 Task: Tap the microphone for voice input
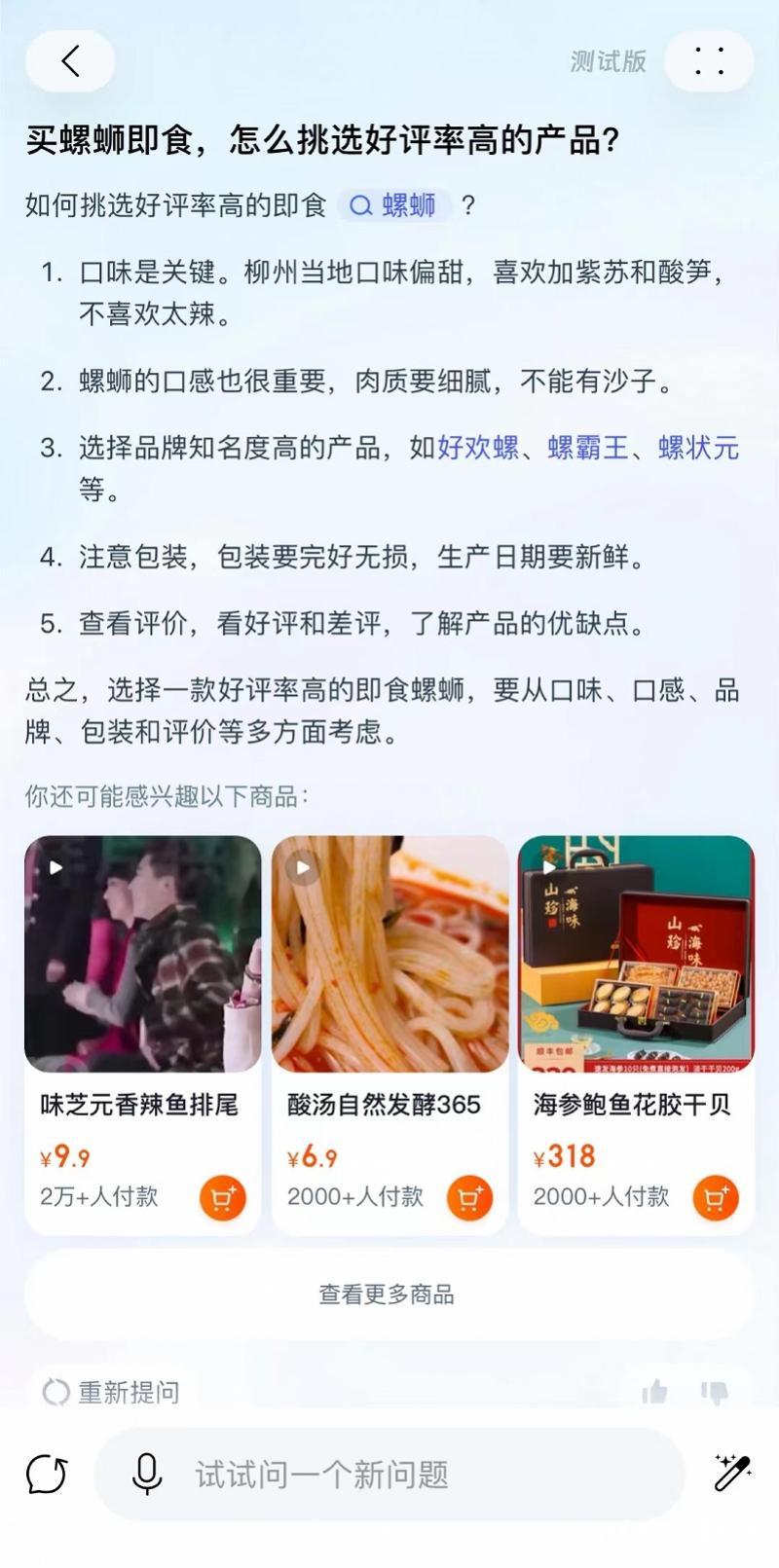[x=147, y=1474]
